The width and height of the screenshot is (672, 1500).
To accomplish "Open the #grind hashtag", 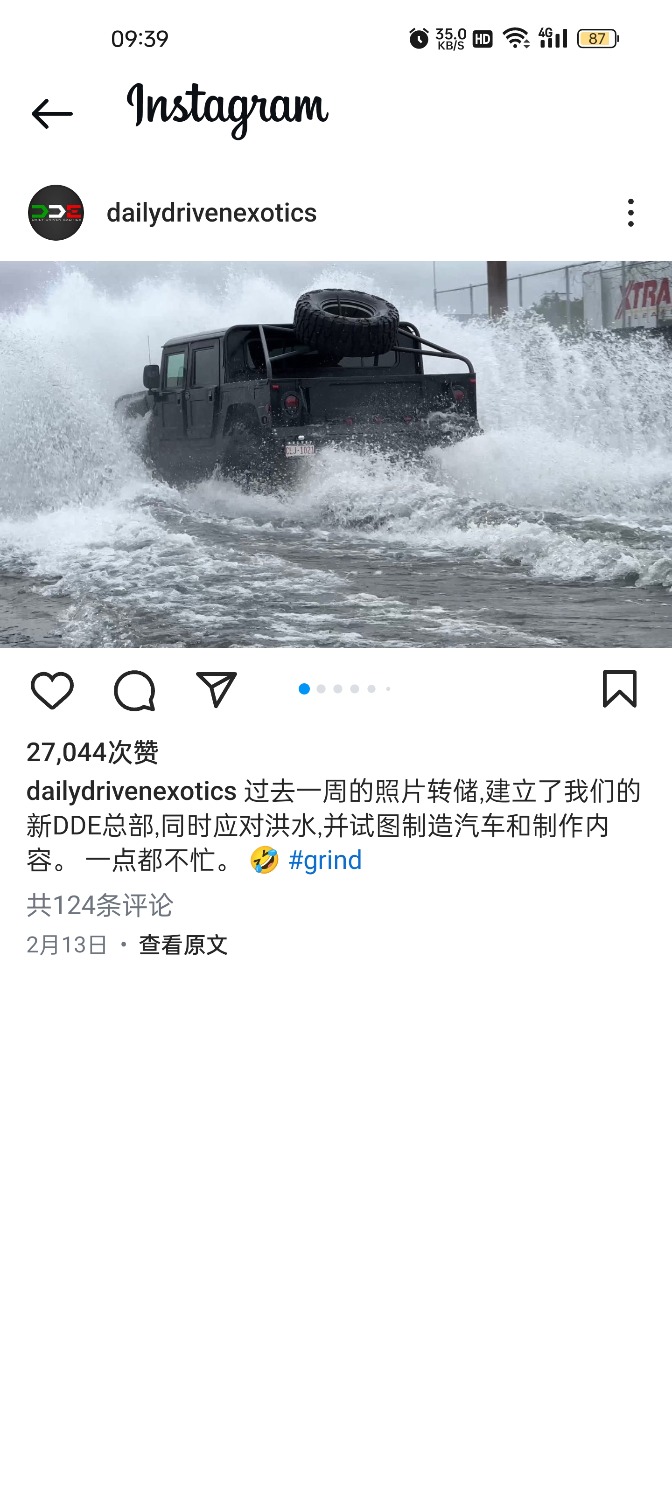I will pyautogui.click(x=325, y=860).
